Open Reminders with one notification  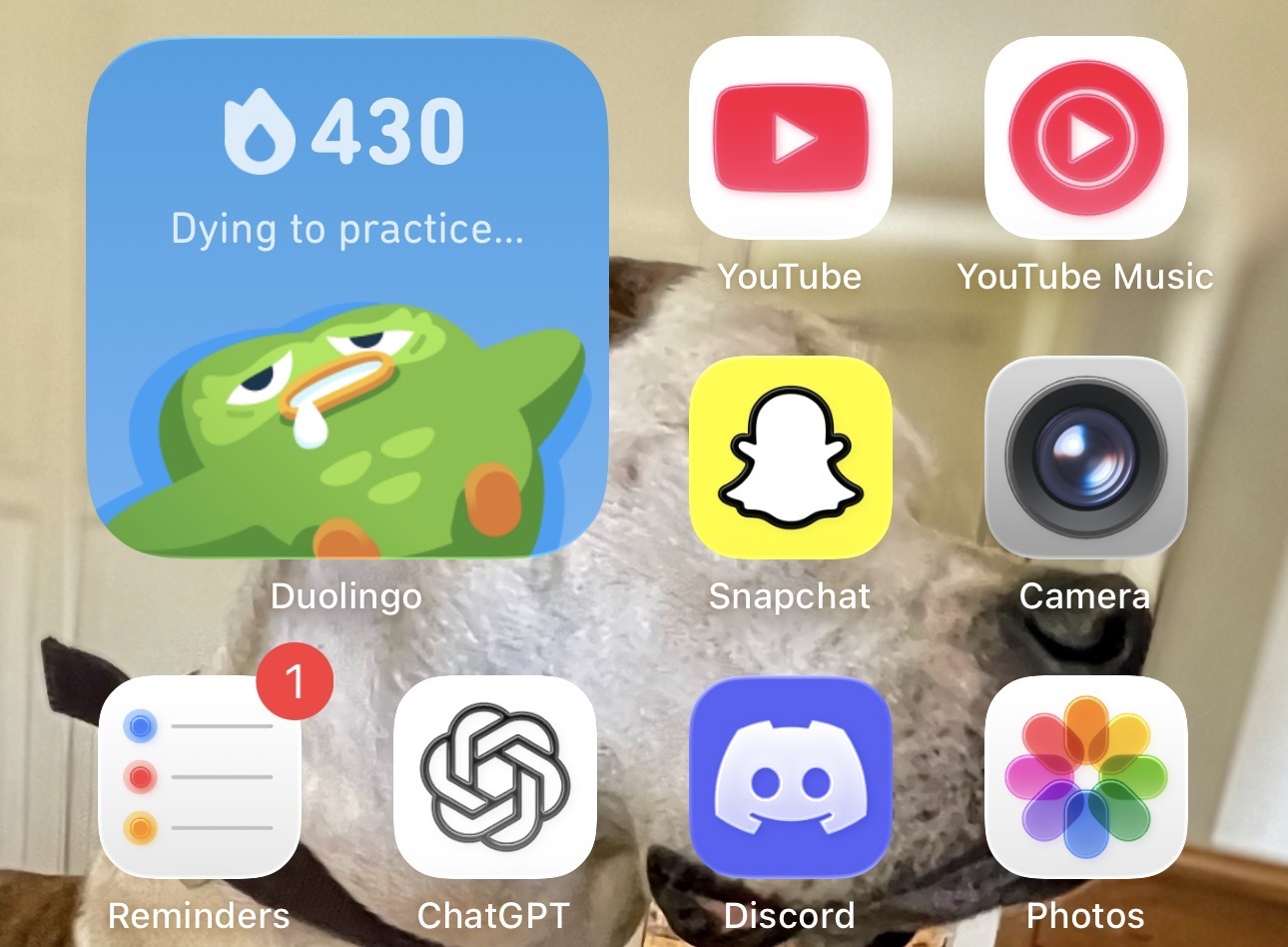[200, 776]
